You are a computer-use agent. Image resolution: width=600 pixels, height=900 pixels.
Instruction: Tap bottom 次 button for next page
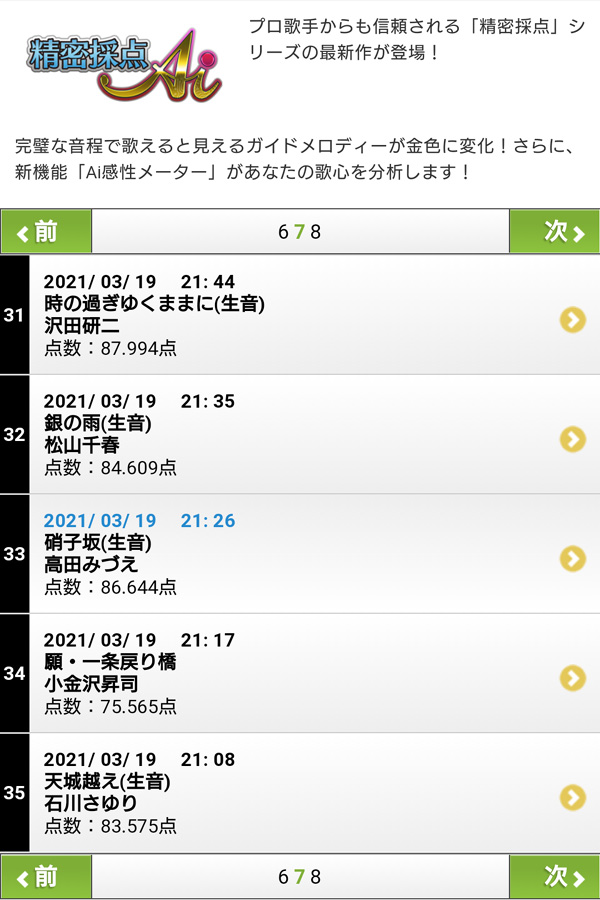[555, 877]
